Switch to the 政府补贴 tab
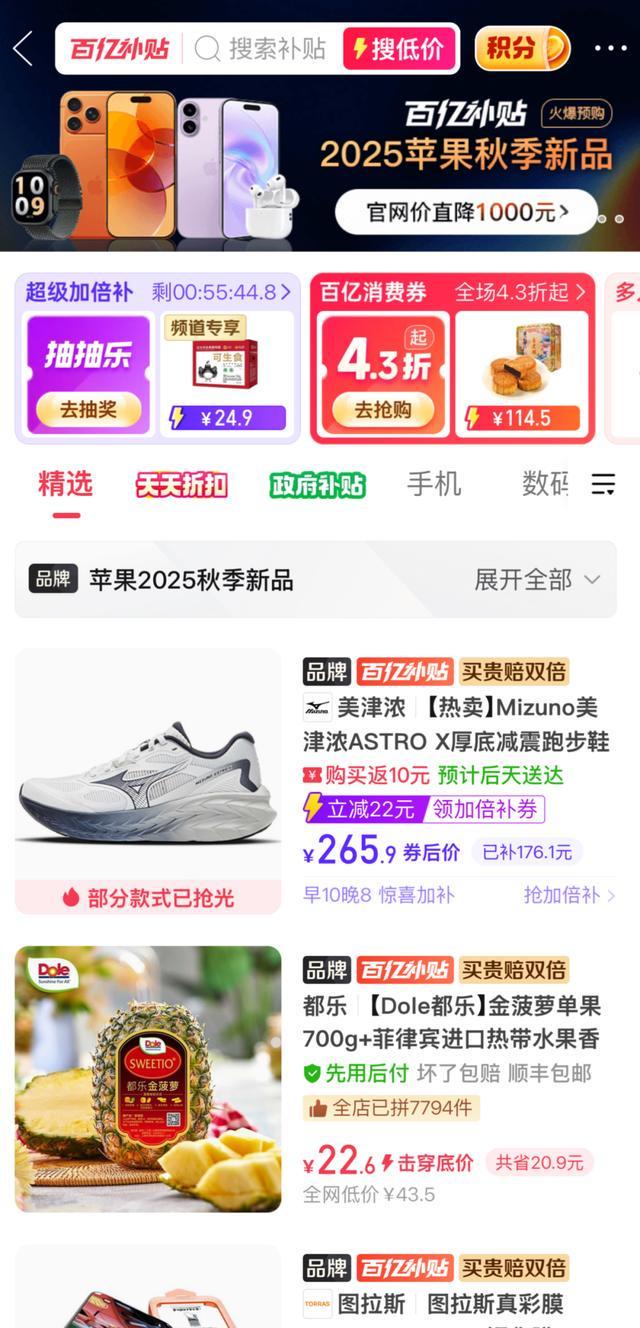640x1328 pixels. click(x=317, y=485)
